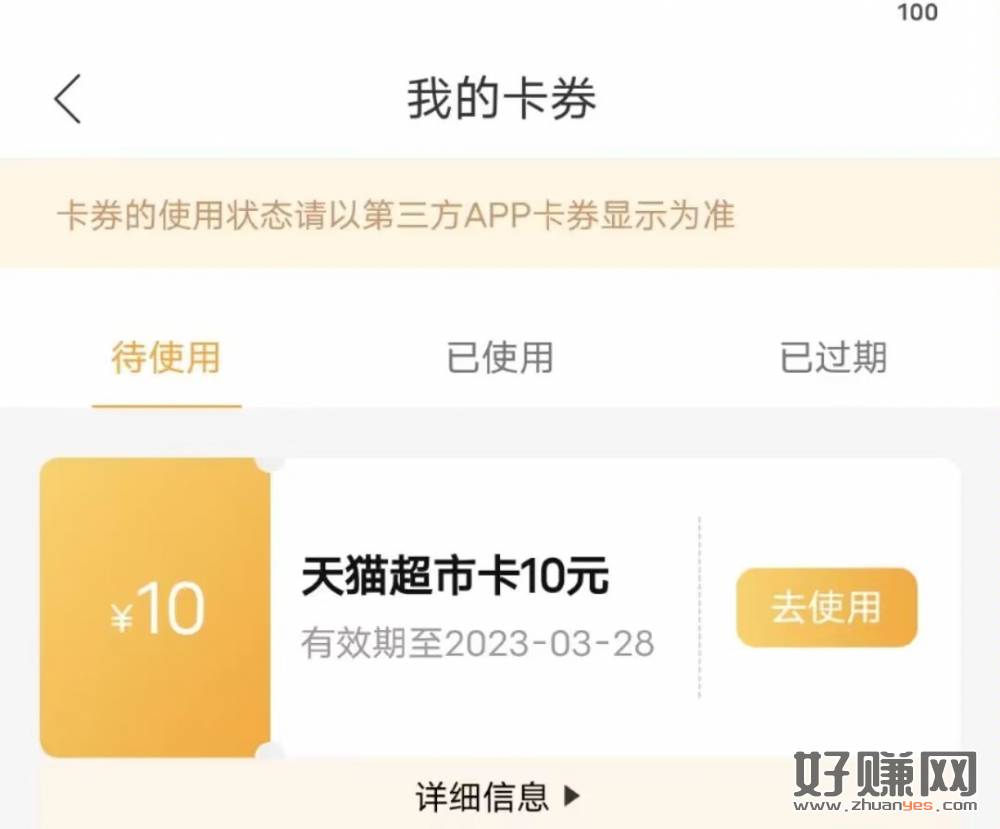
Task: Switch to the 待使用 tab
Action: (x=166, y=358)
